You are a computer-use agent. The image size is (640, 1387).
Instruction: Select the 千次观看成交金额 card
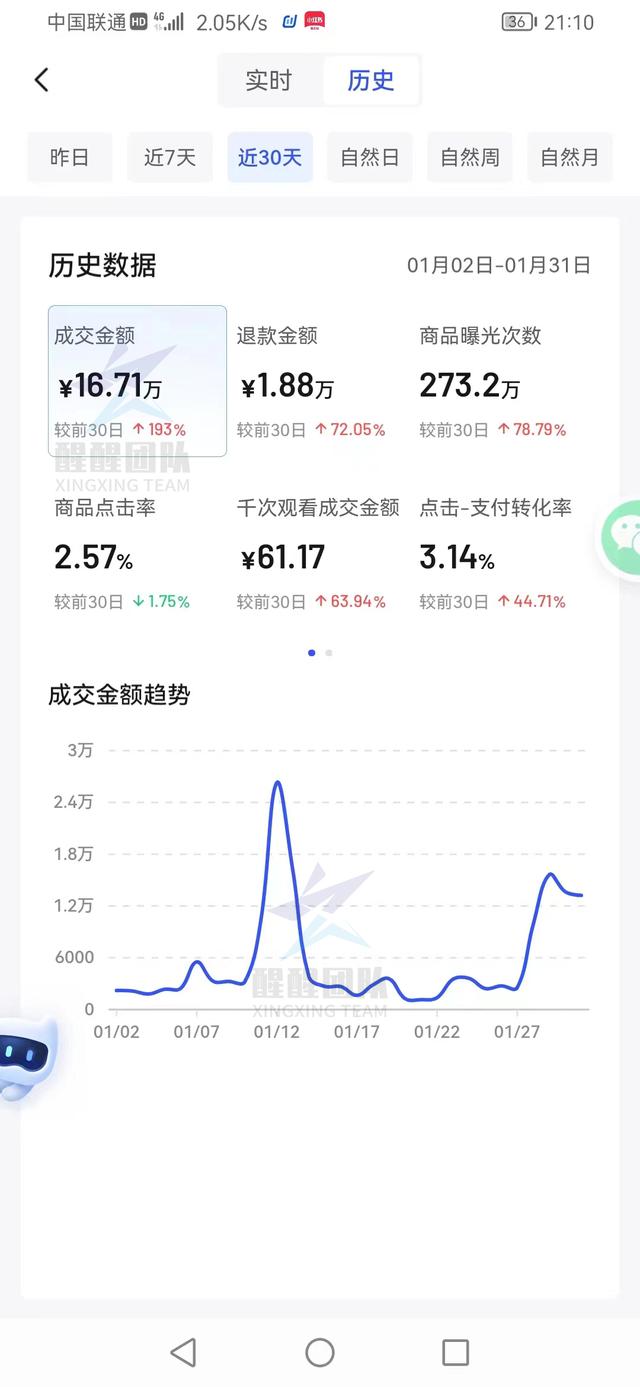318,554
